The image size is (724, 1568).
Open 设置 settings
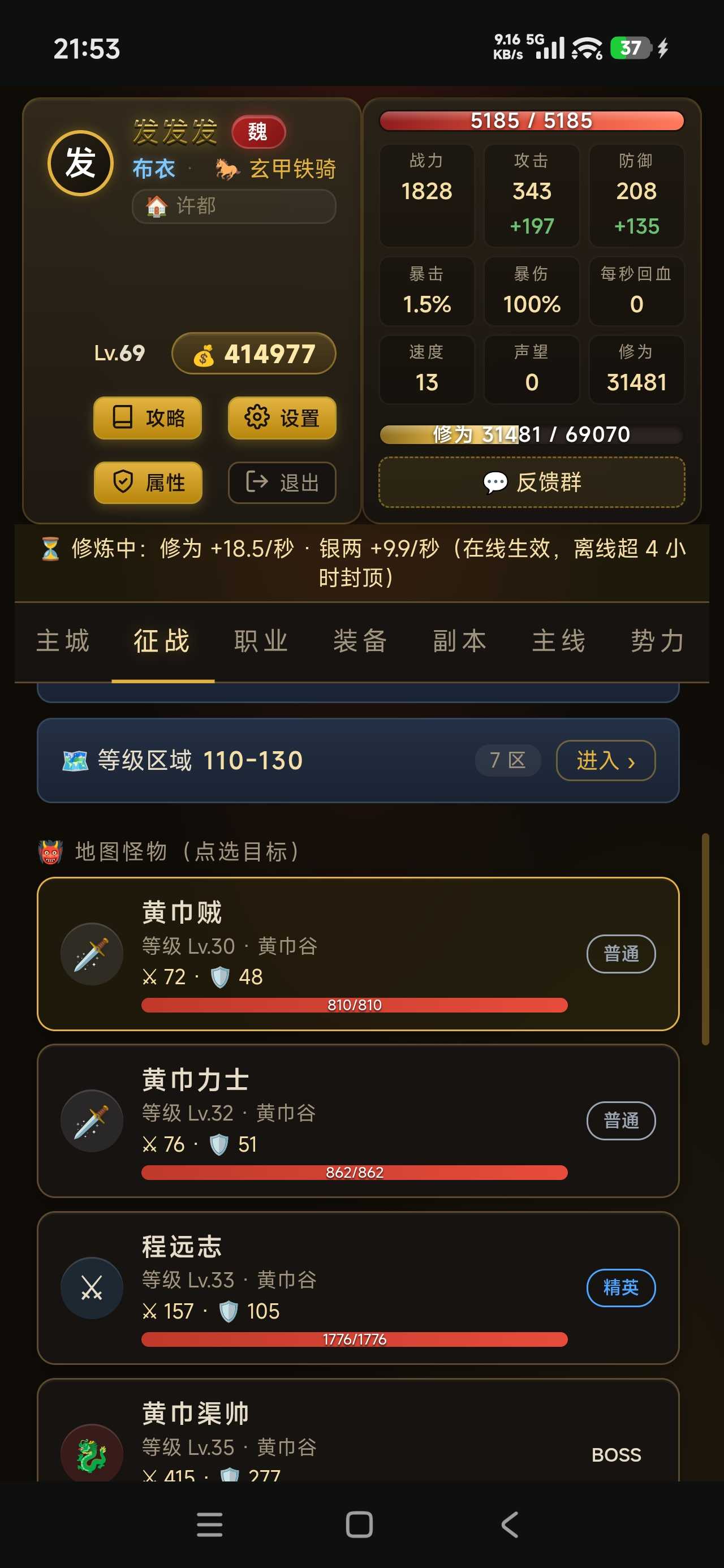pyautogui.click(x=282, y=417)
